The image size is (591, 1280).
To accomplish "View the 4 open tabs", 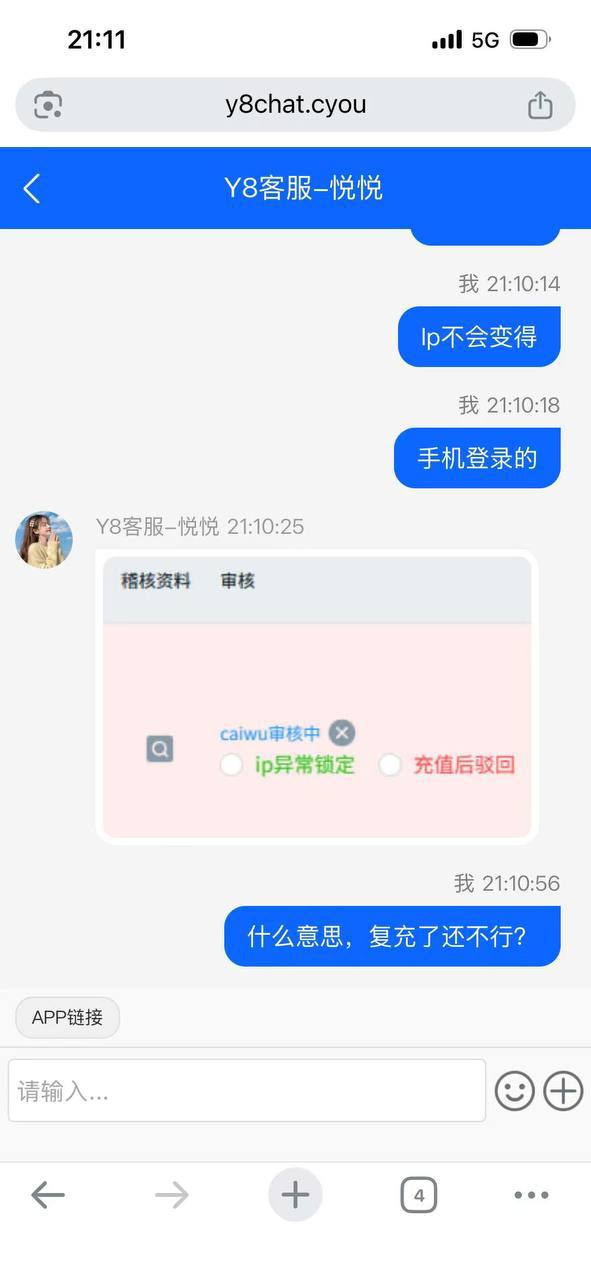I will coord(419,1194).
